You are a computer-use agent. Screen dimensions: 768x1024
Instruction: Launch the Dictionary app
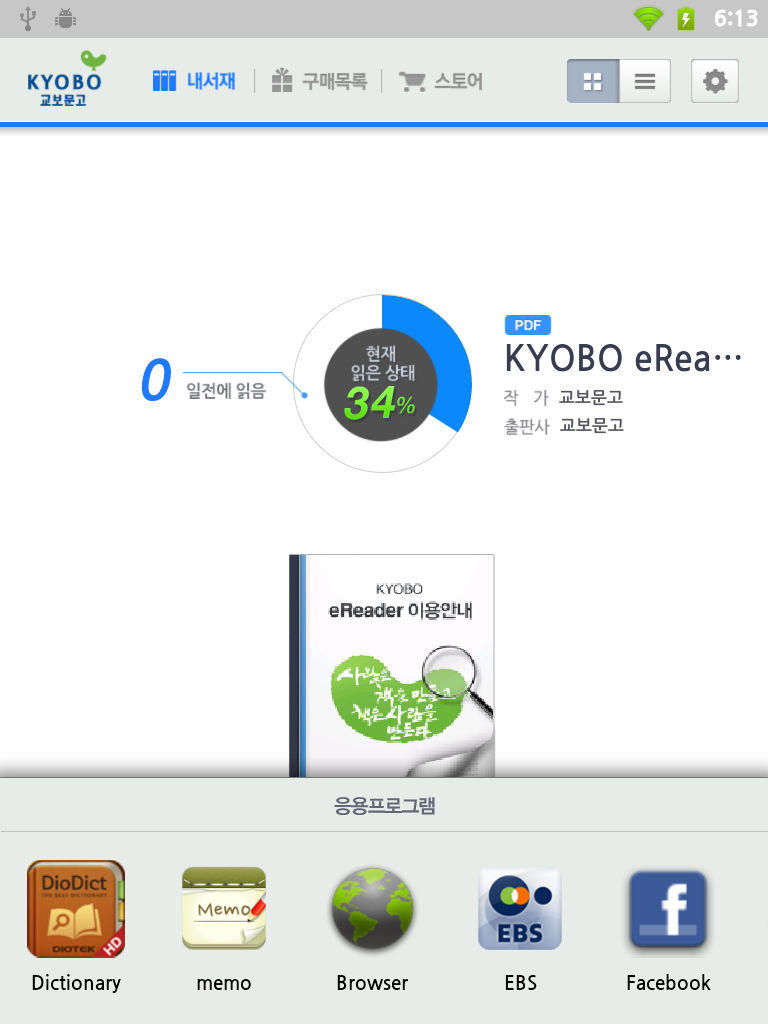(x=76, y=909)
